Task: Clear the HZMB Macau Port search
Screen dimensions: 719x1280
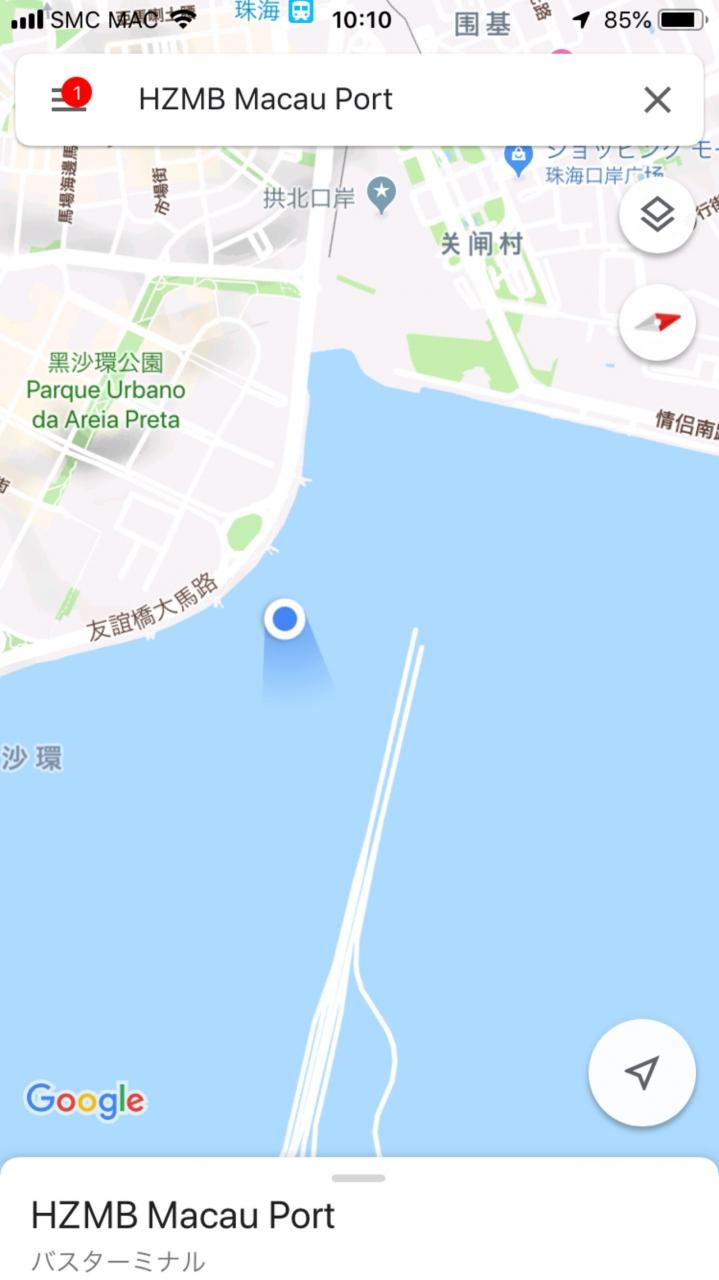Action: tap(657, 100)
